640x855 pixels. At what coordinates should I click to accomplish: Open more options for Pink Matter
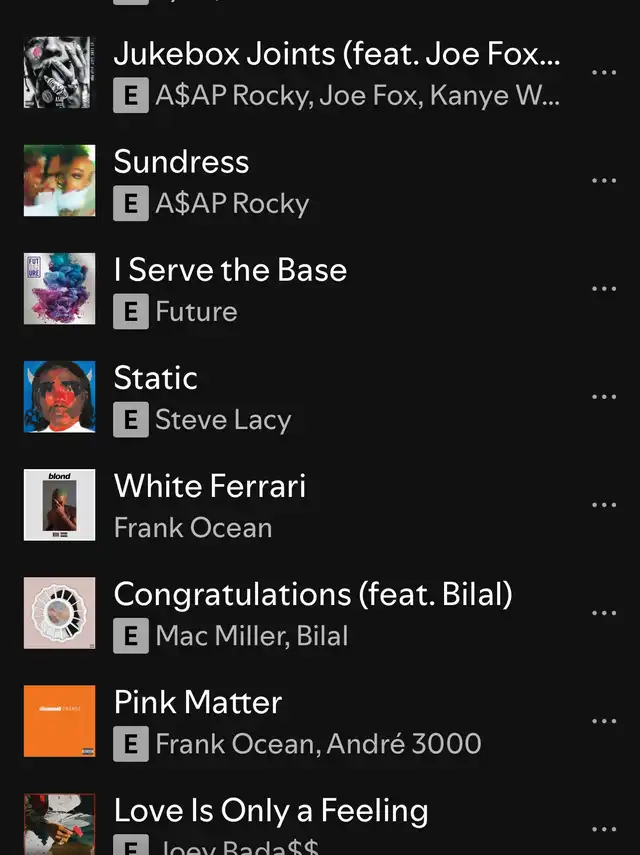604,721
